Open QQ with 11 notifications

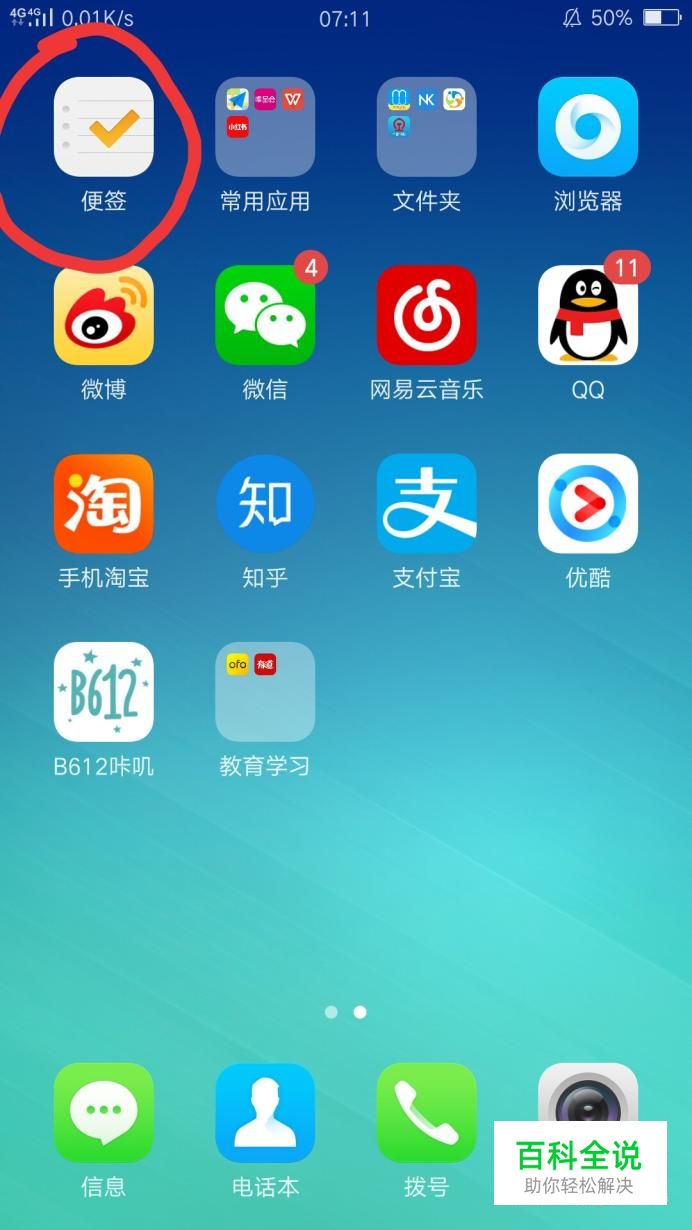588,316
